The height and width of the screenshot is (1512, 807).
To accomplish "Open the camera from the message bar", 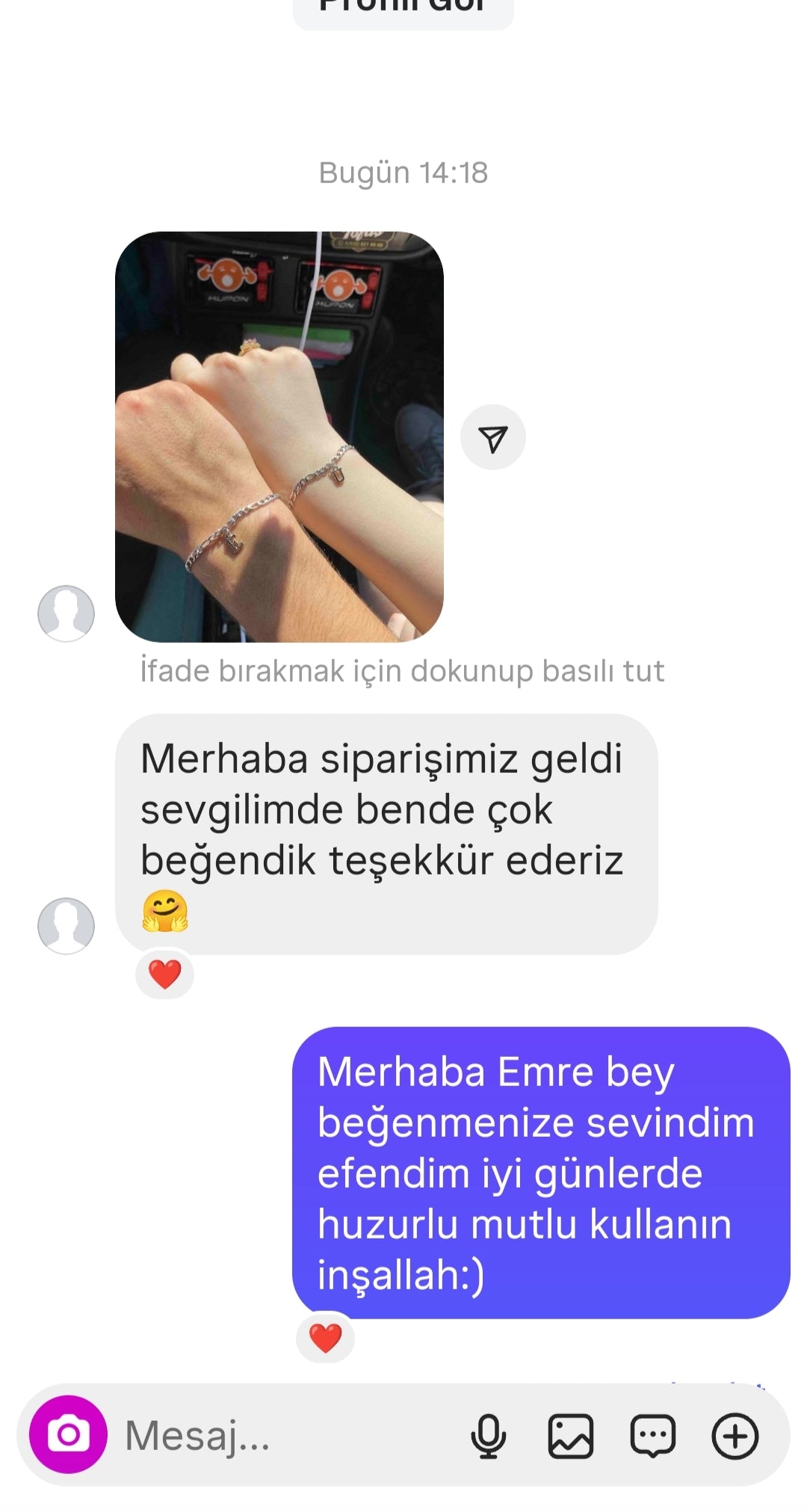I will coord(68,1434).
